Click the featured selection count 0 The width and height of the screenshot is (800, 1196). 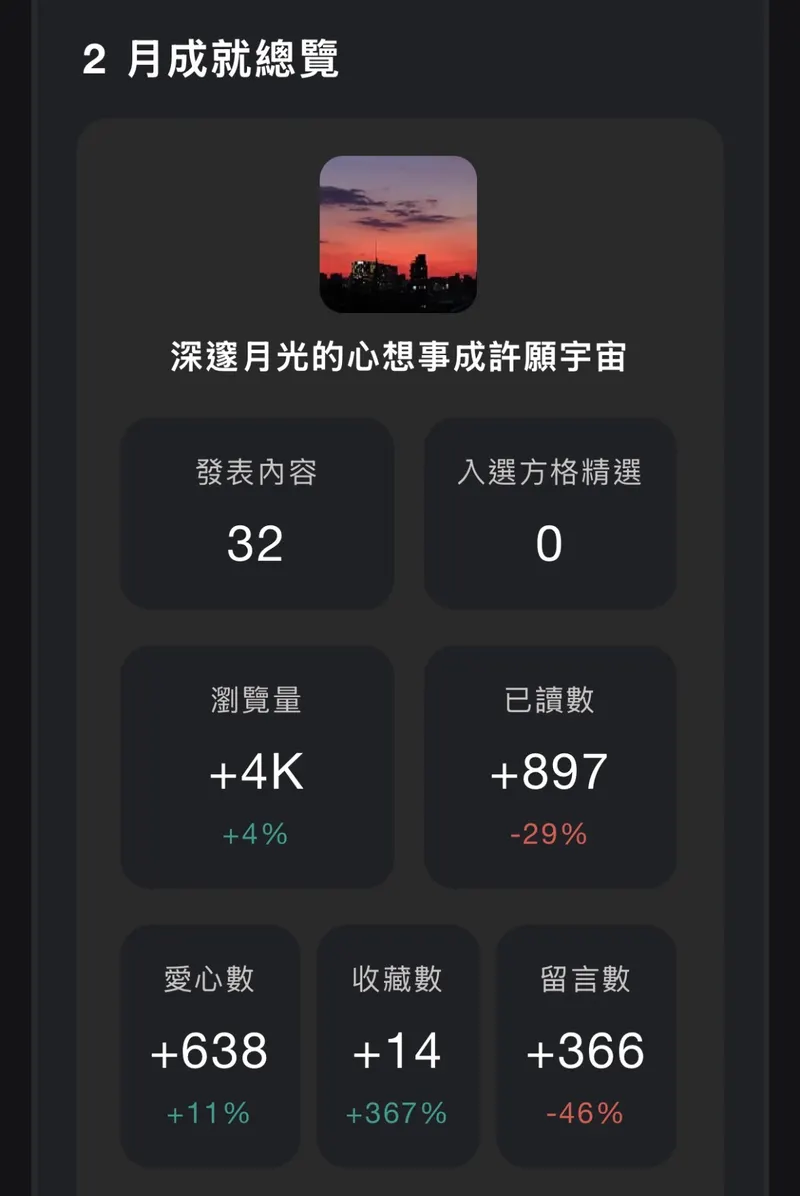(x=549, y=541)
